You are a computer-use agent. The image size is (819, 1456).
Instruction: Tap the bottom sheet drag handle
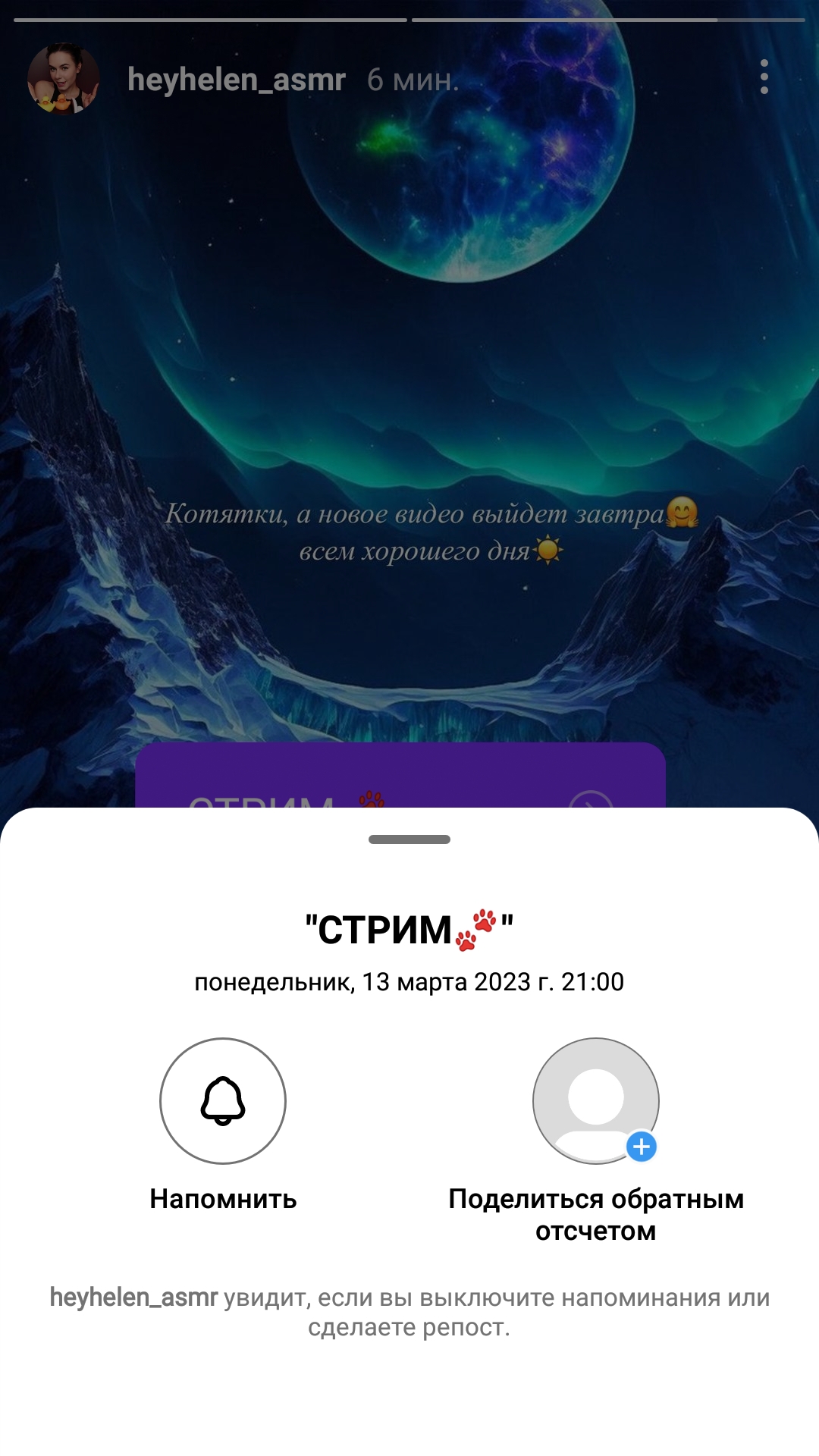(x=409, y=839)
